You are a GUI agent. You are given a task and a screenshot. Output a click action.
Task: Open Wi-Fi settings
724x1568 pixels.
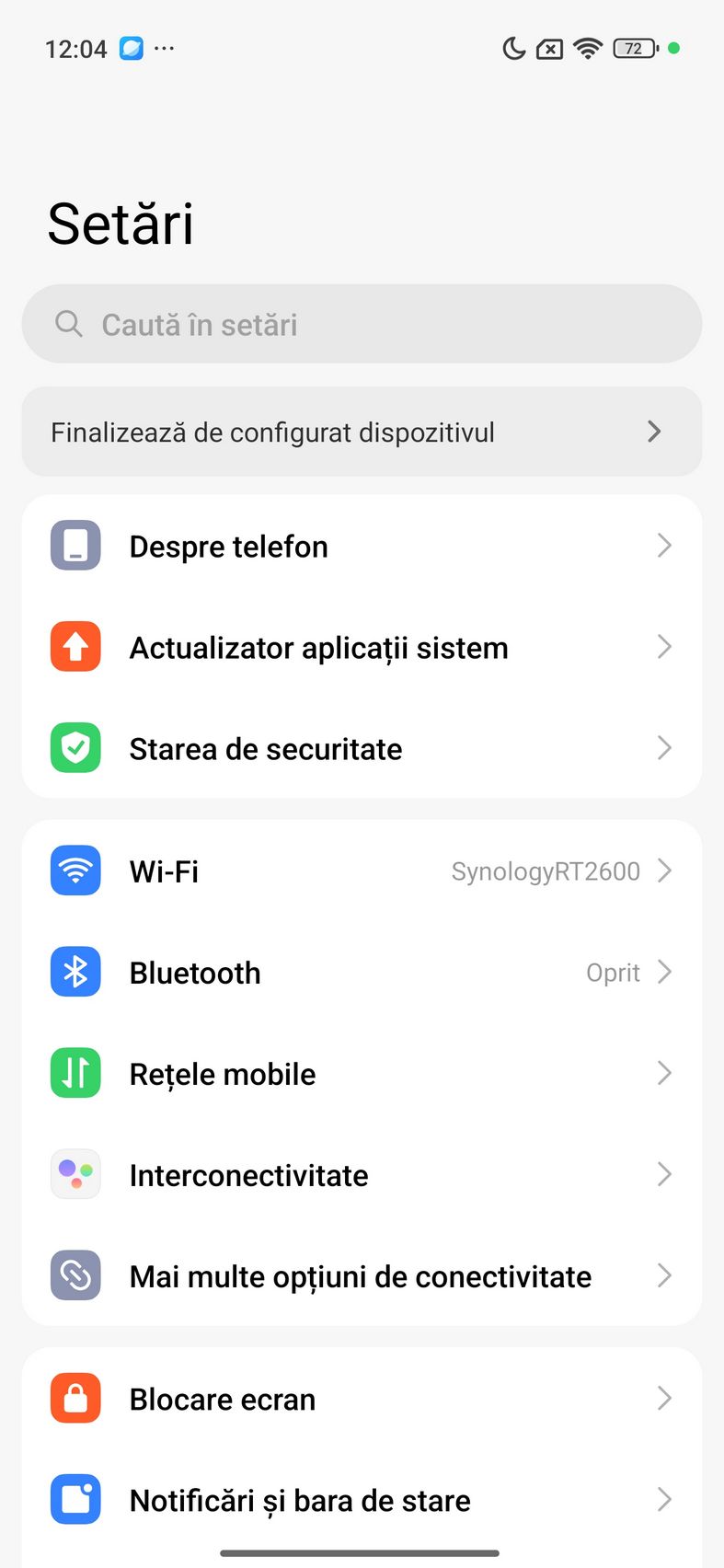tap(362, 870)
